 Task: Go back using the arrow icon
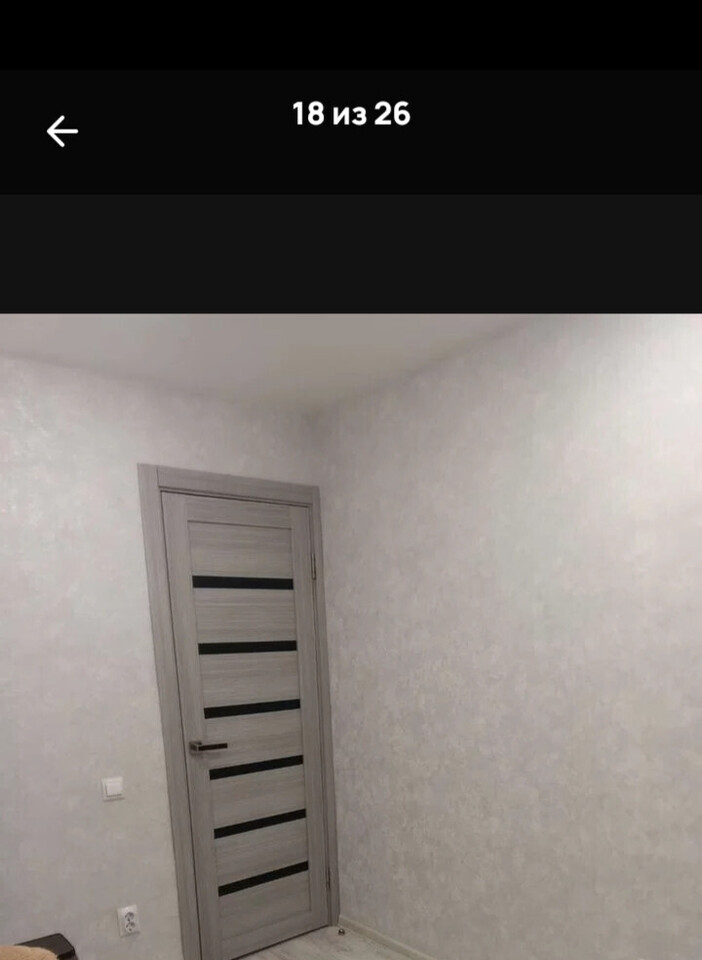(62, 131)
